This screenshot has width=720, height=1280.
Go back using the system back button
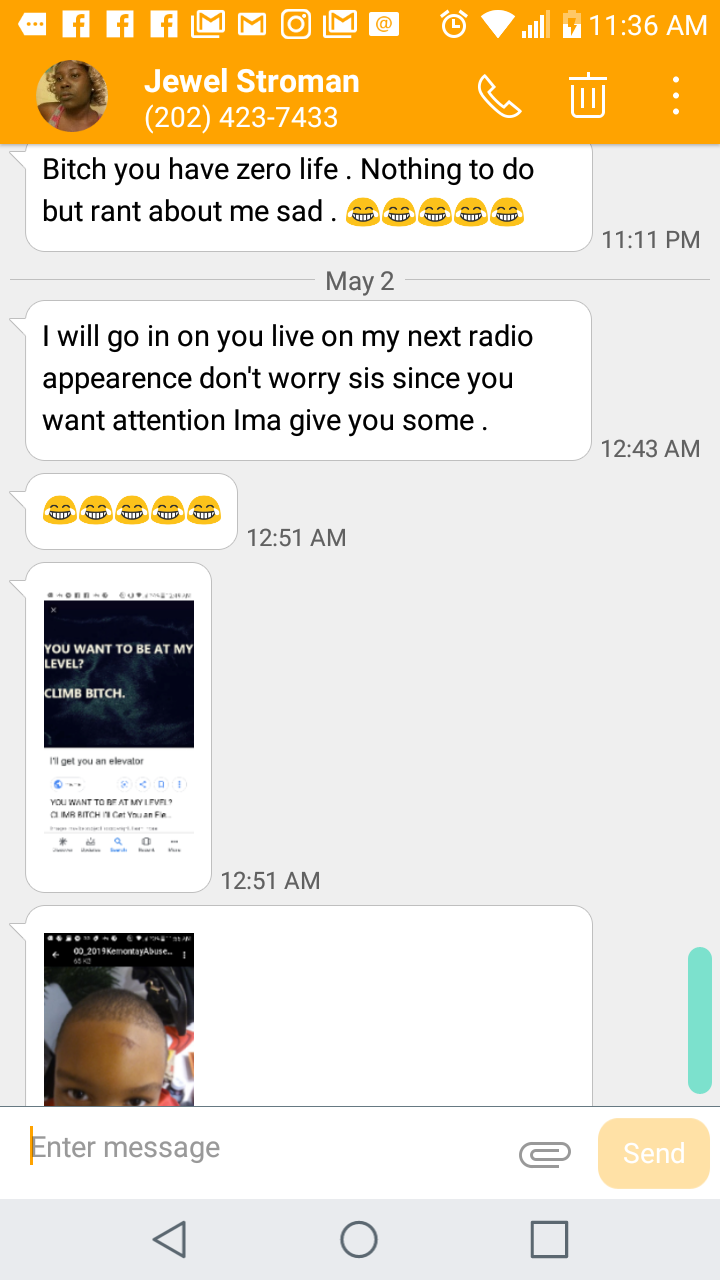tap(170, 1240)
